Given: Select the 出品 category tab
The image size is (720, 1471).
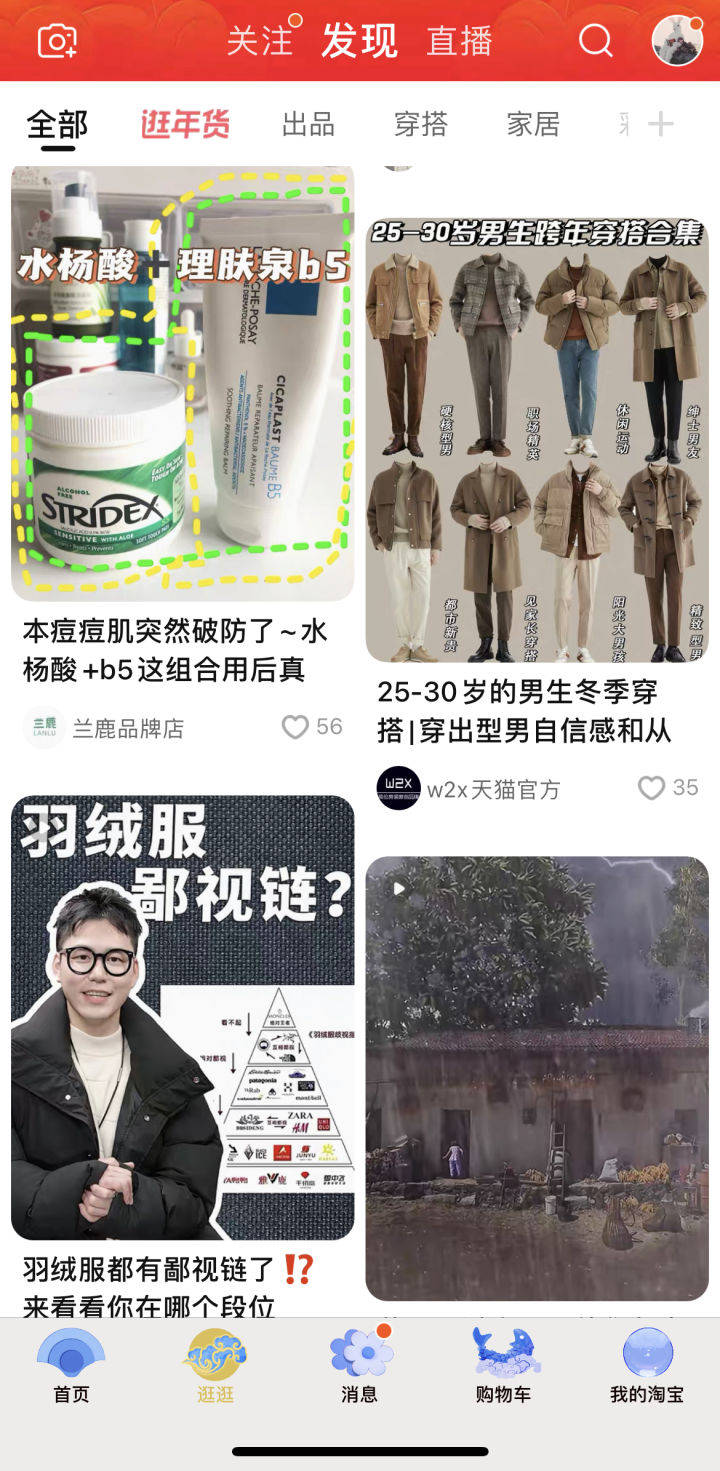Looking at the screenshot, I should click(308, 124).
